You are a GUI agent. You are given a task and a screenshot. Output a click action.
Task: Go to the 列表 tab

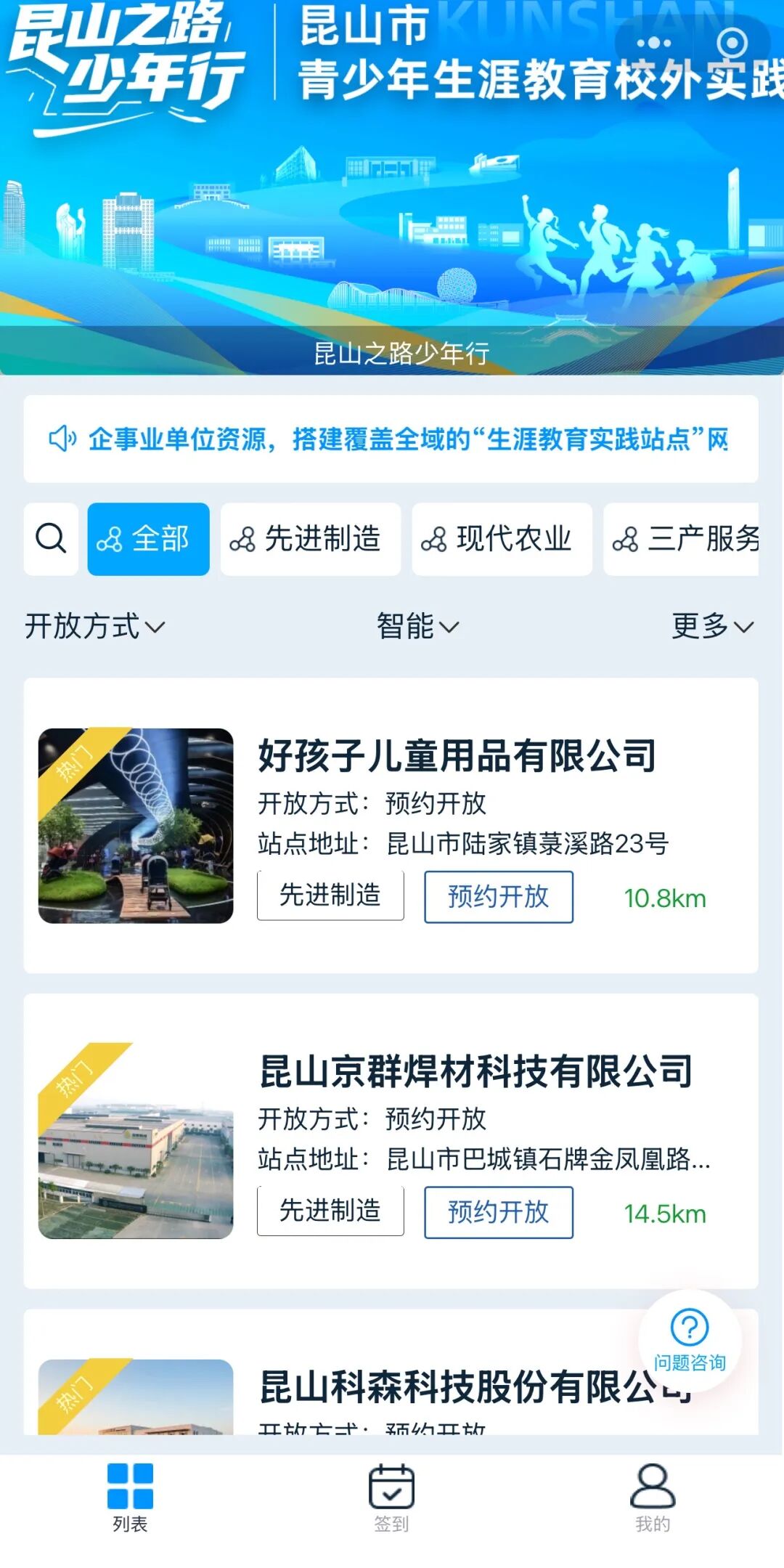click(130, 1498)
